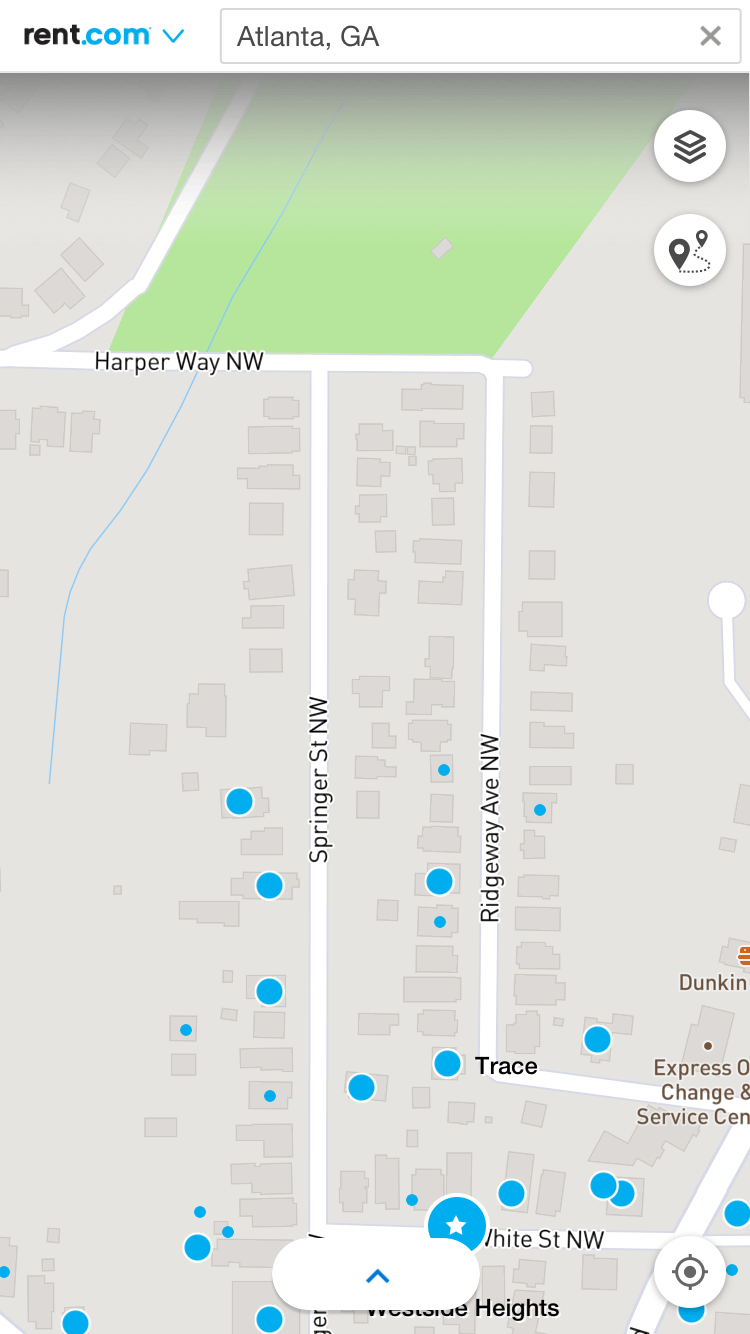Center map on my current location
Viewport: 750px width, 1334px height.
690,1273
